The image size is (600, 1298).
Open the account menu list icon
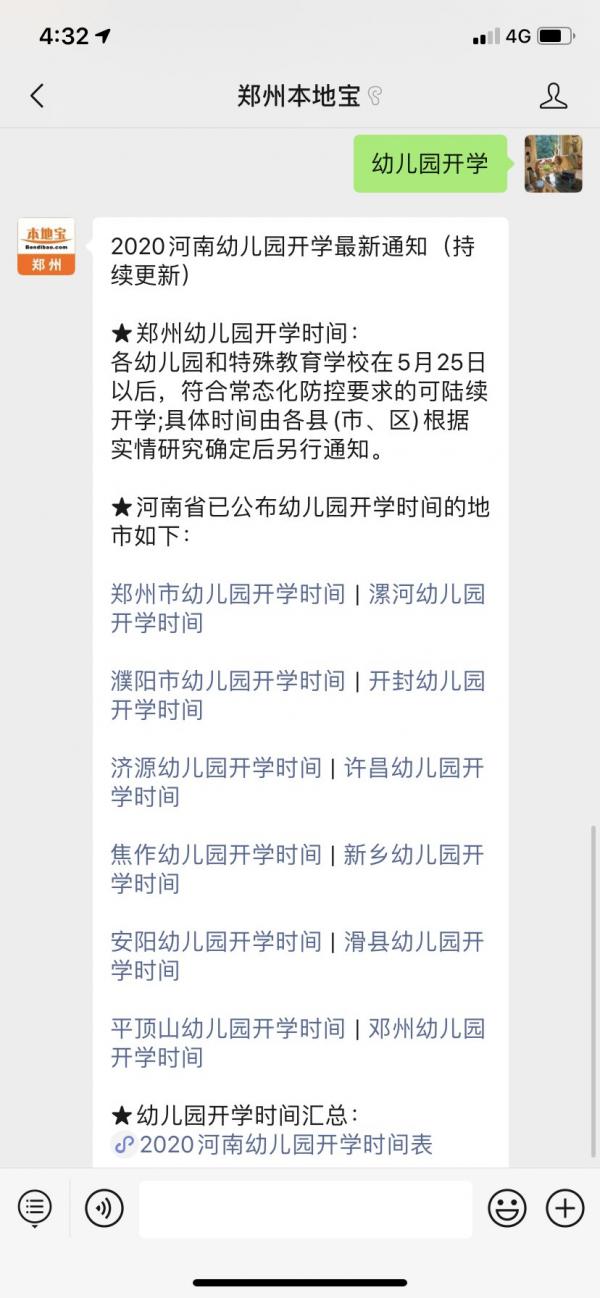[34, 1209]
